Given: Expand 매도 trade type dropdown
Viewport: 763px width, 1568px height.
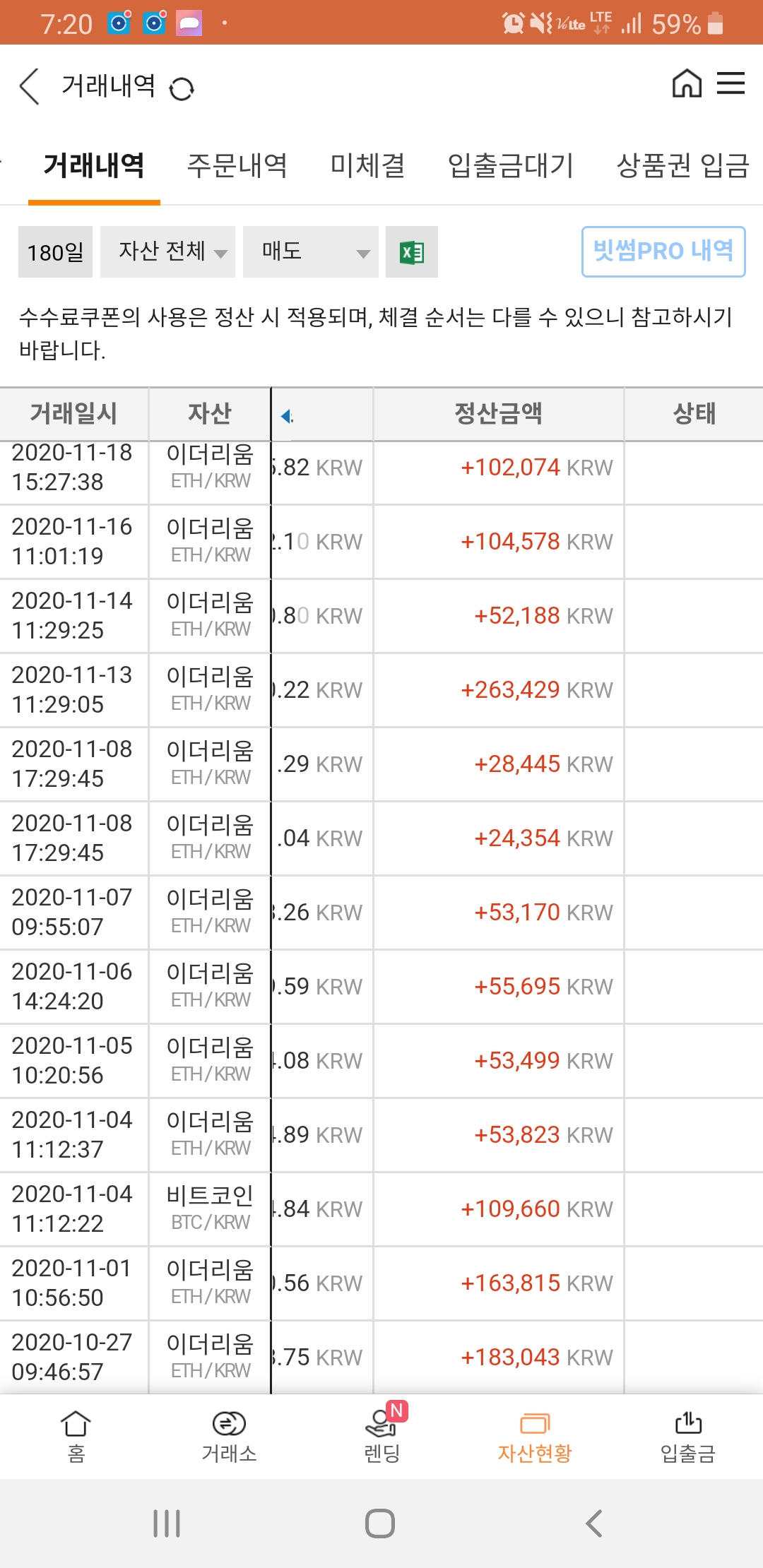Looking at the screenshot, I should pyautogui.click(x=310, y=252).
